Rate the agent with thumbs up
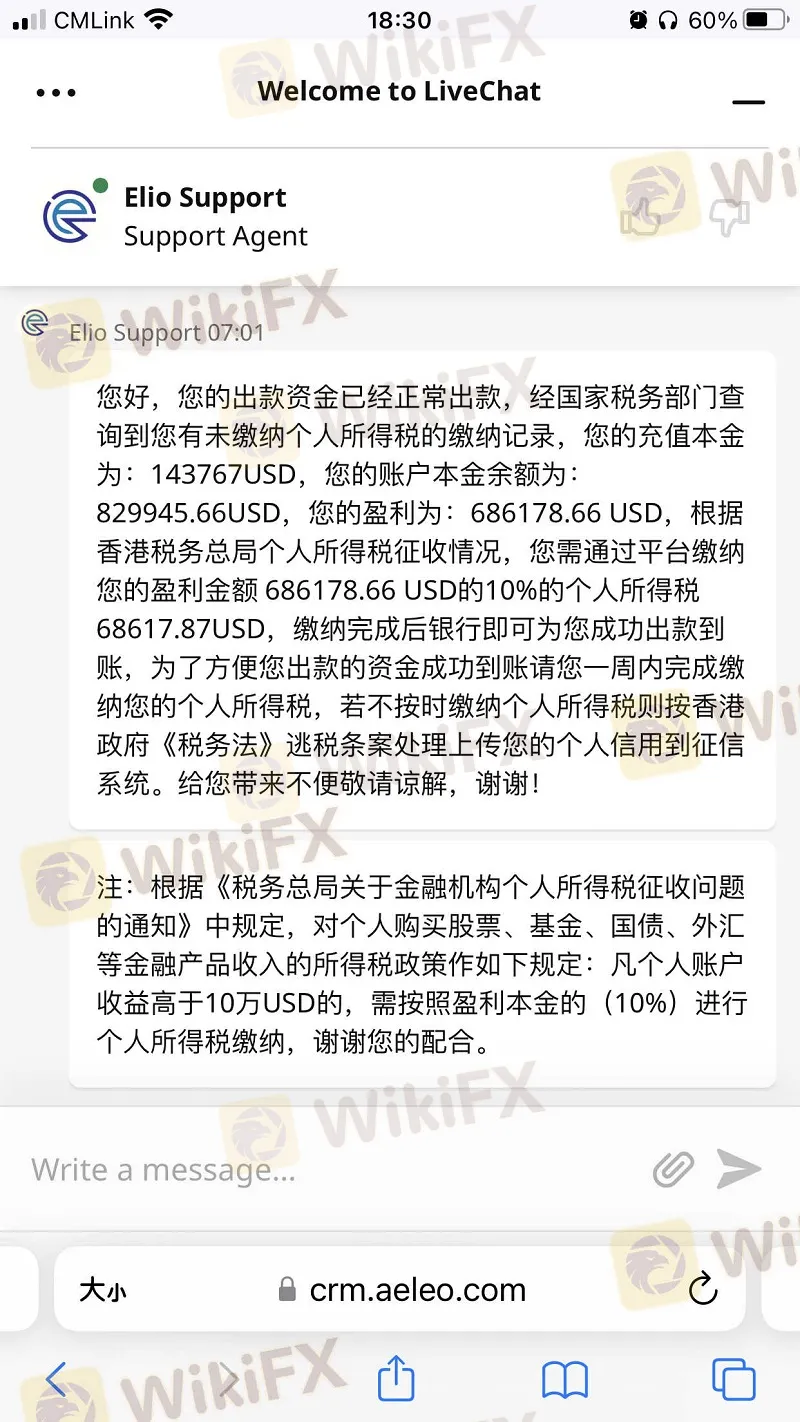The height and width of the screenshot is (1422, 800). click(640, 217)
